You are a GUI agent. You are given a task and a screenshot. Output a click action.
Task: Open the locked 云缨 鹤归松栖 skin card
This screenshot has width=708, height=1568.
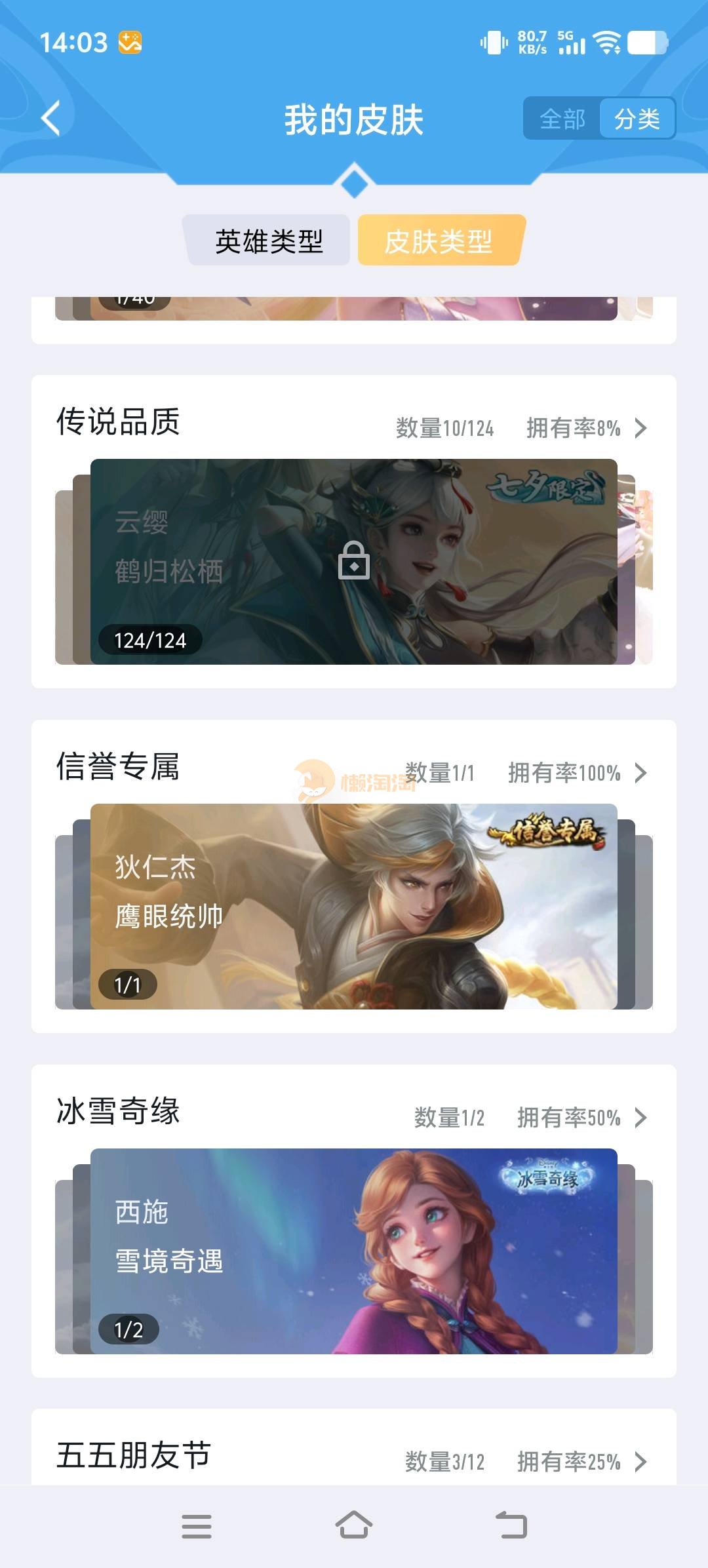click(x=354, y=562)
